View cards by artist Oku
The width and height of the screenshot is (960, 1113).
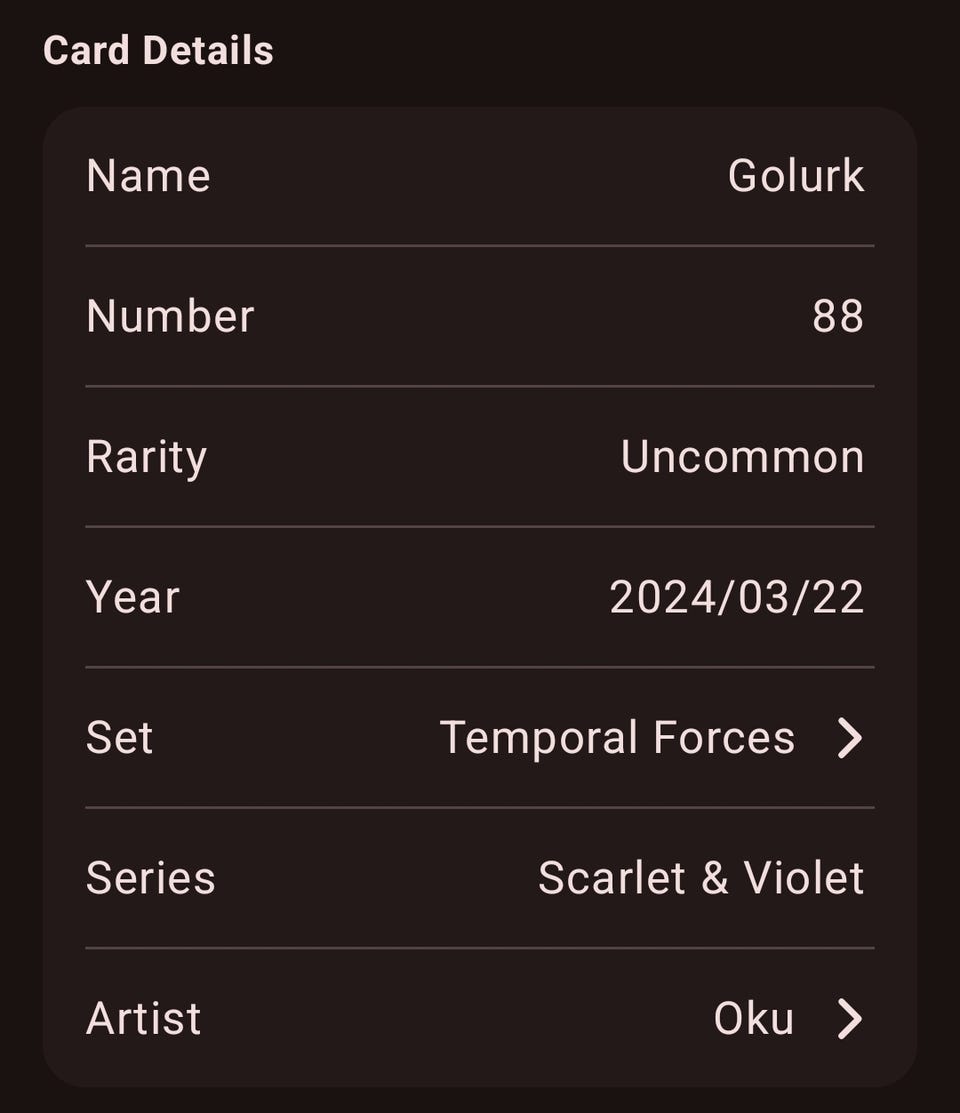[785, 1019]
